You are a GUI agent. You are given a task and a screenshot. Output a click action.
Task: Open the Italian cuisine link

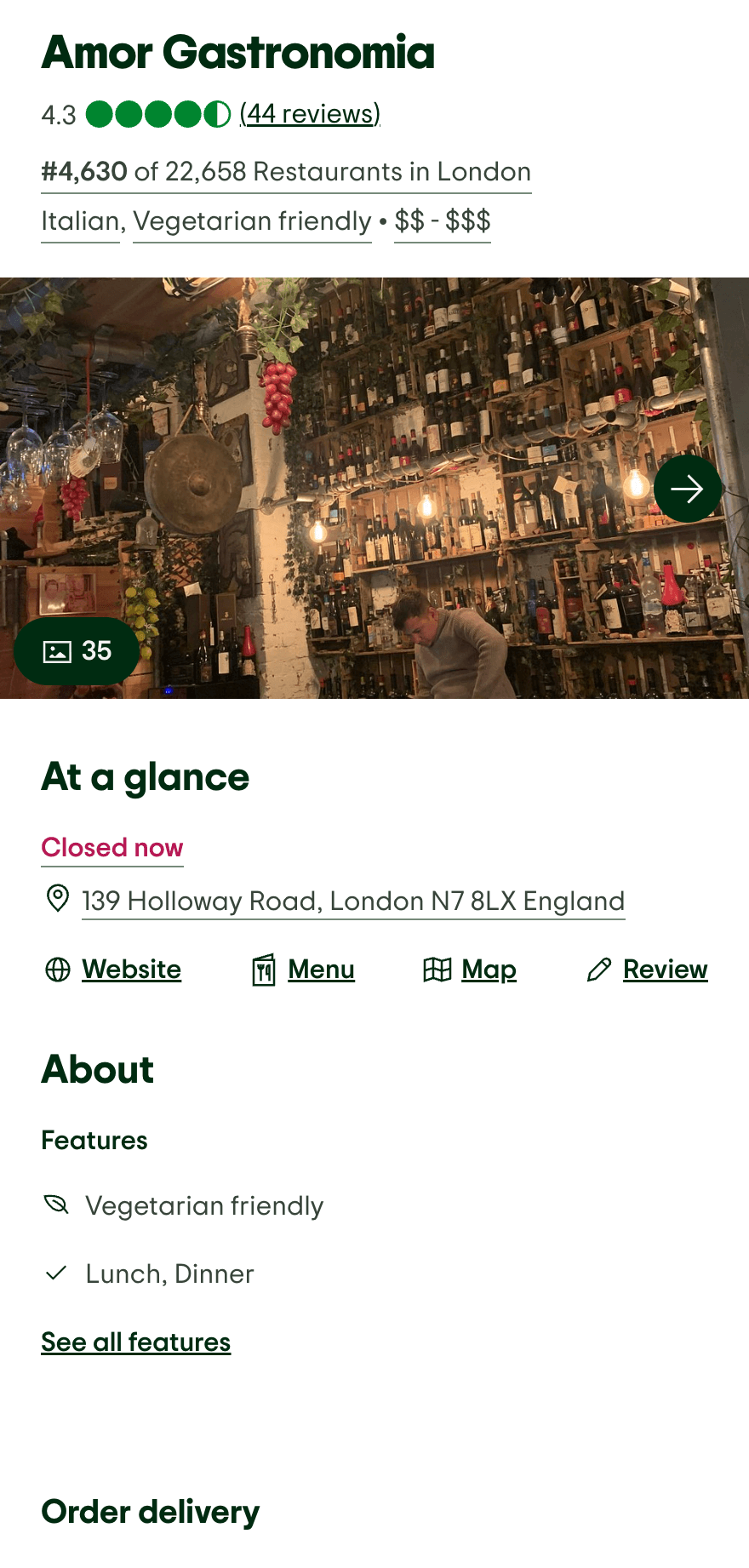point(80,221)
